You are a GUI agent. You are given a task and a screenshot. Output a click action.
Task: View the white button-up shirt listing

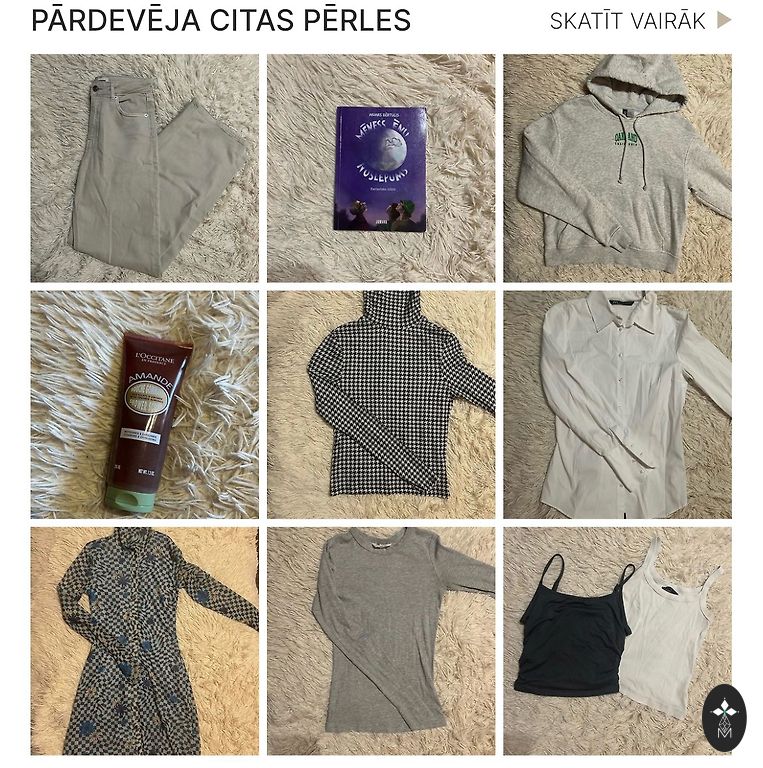click(617, 404)
